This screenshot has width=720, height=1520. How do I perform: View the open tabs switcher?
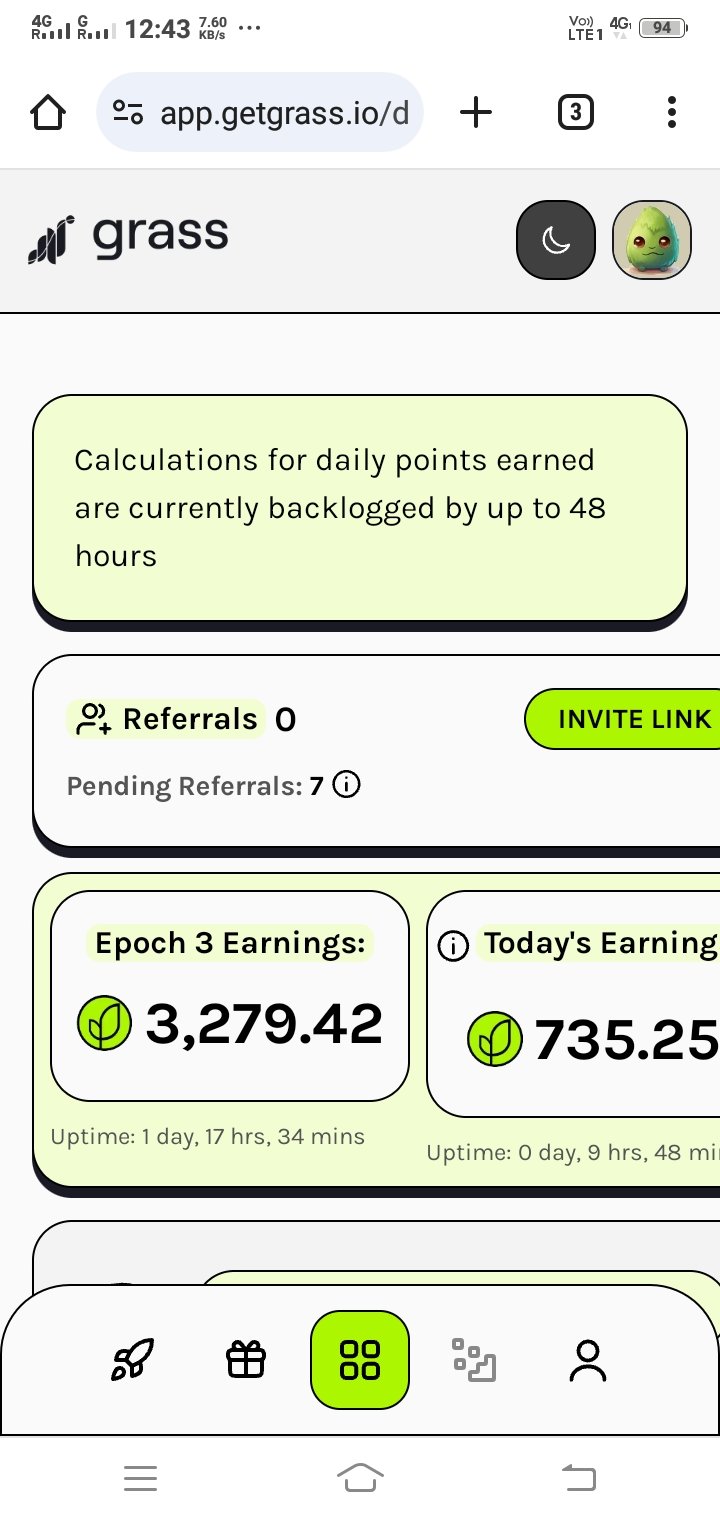[x=575, y=112]
